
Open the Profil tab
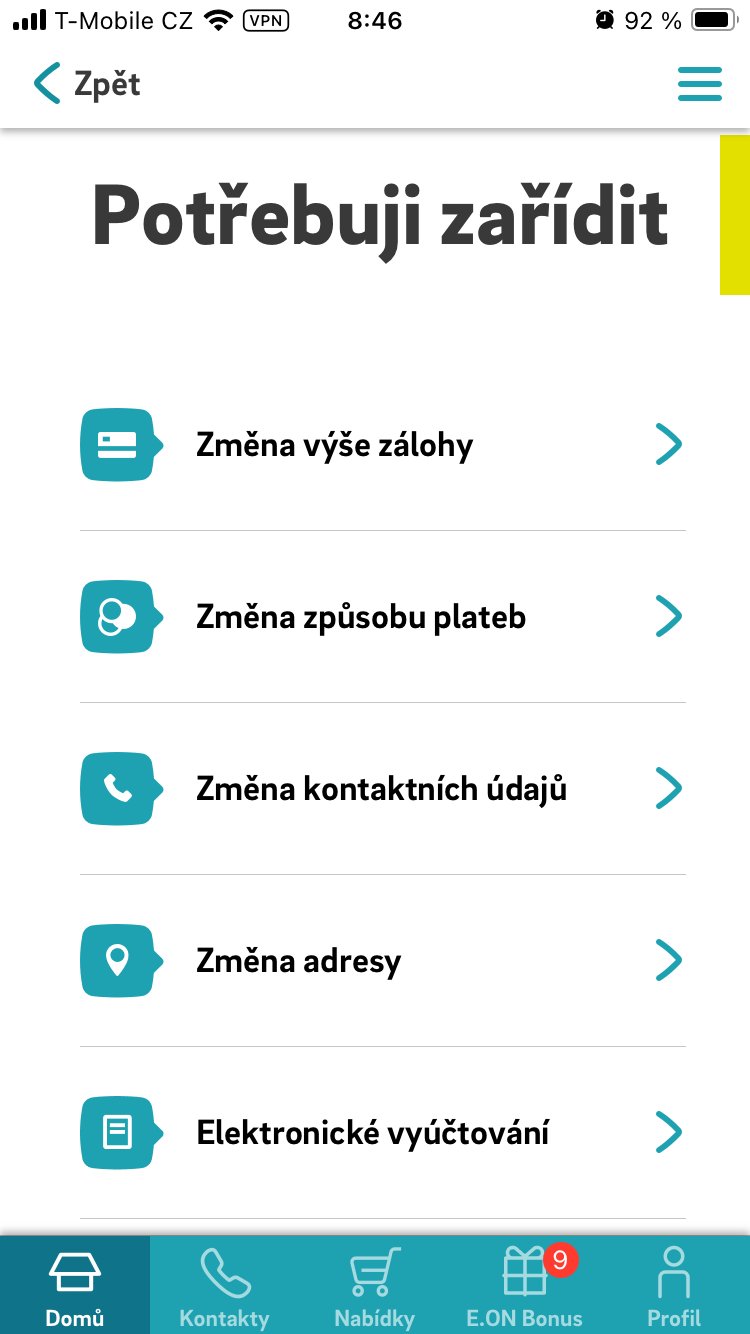point(674,1286)
